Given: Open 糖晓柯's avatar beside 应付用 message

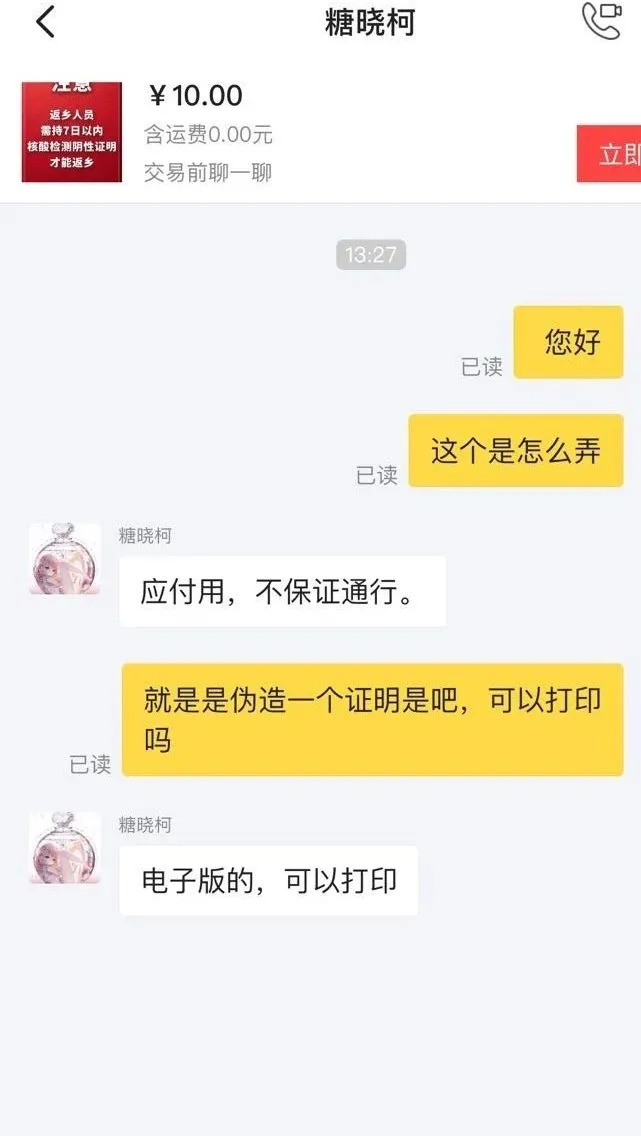Looking at the screenshot, I should [x=65, y=558].
